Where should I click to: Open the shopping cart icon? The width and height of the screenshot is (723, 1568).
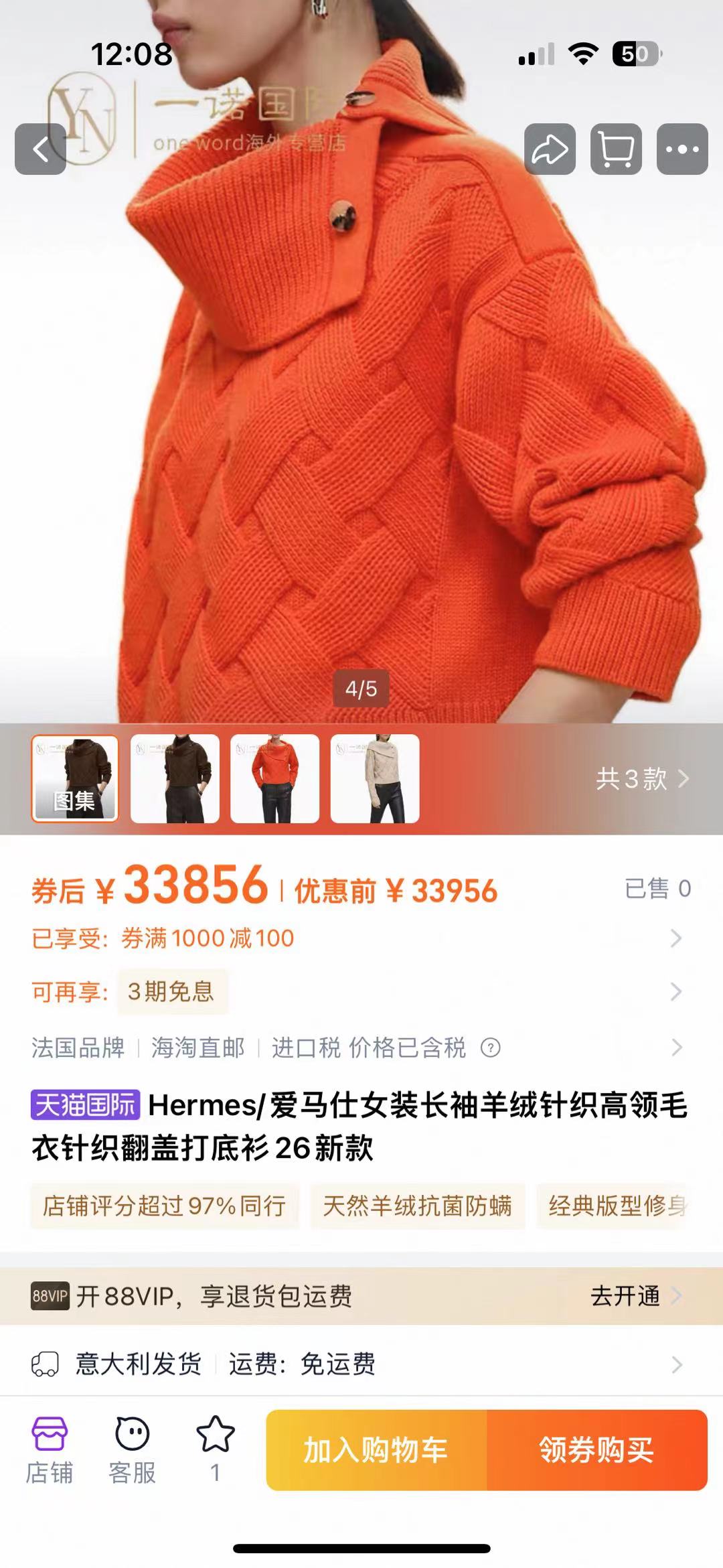click(x=616, y=149)
